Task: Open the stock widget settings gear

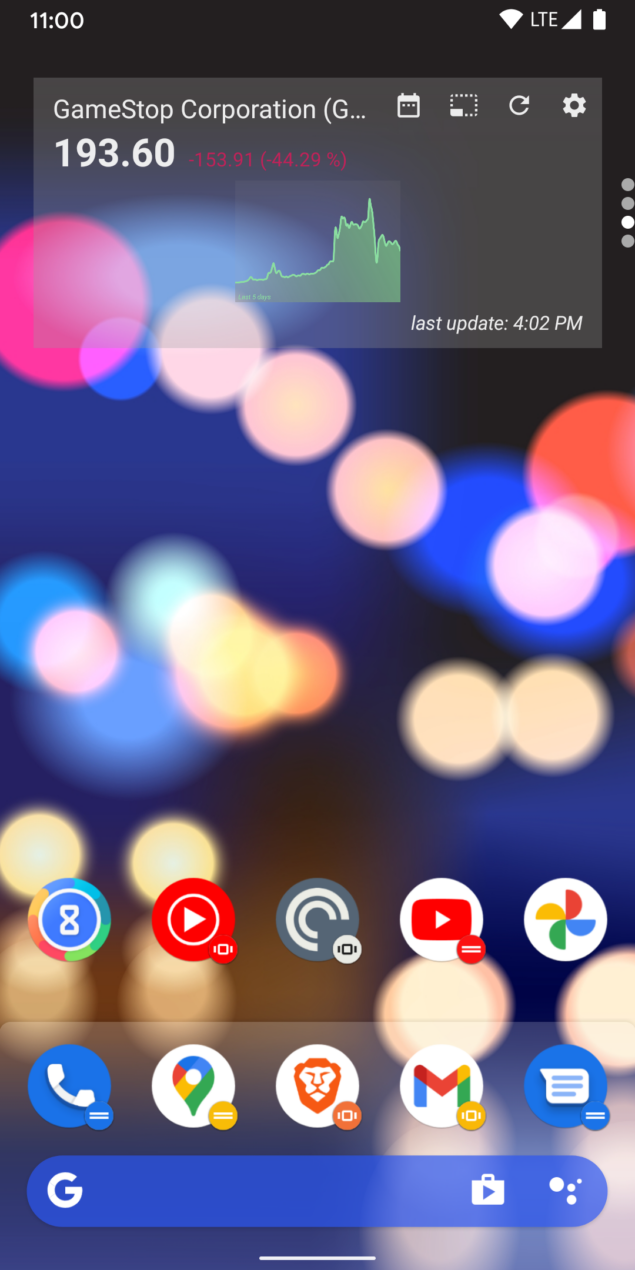Action: tap(574, 106)
